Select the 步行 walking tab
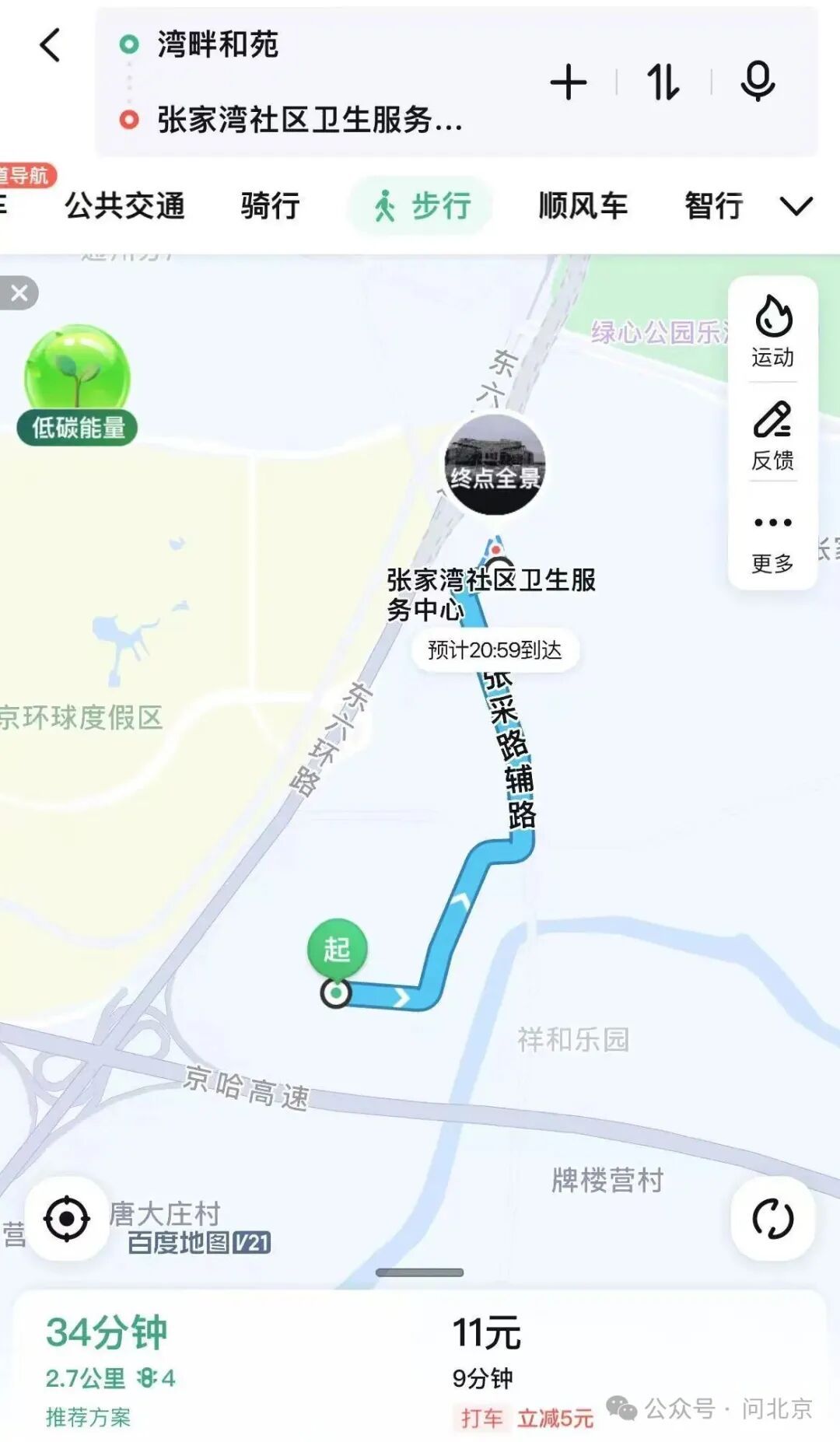The image size is (840, 1442). pos(422,206)
